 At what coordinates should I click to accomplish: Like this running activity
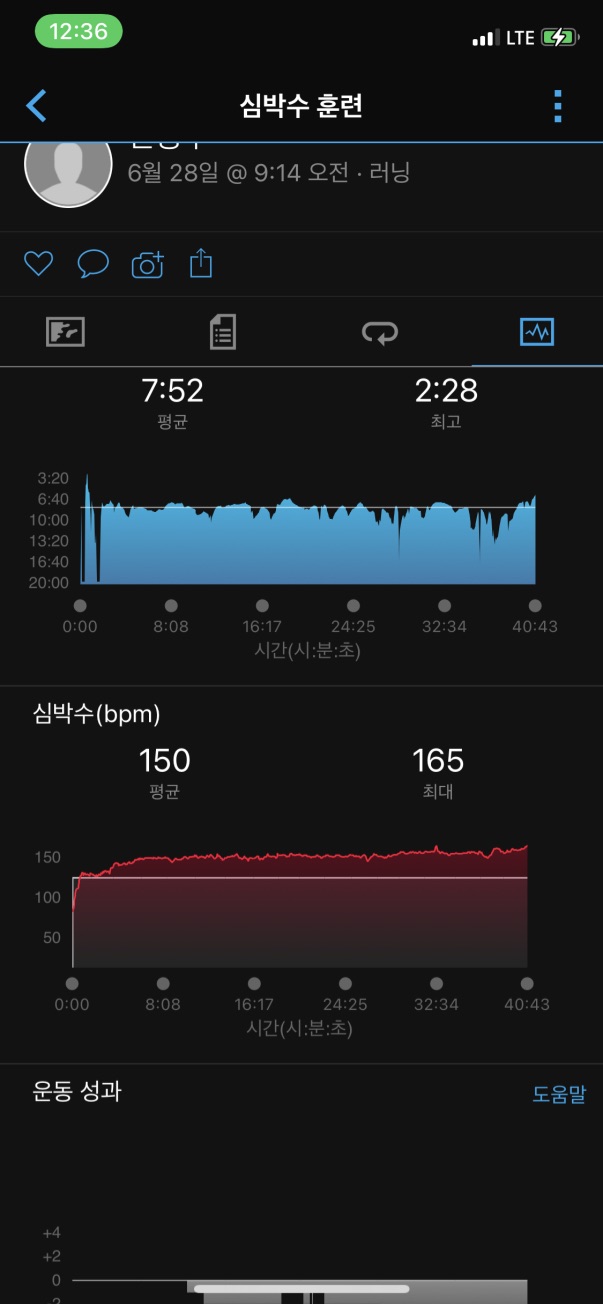tap(38, 264)
